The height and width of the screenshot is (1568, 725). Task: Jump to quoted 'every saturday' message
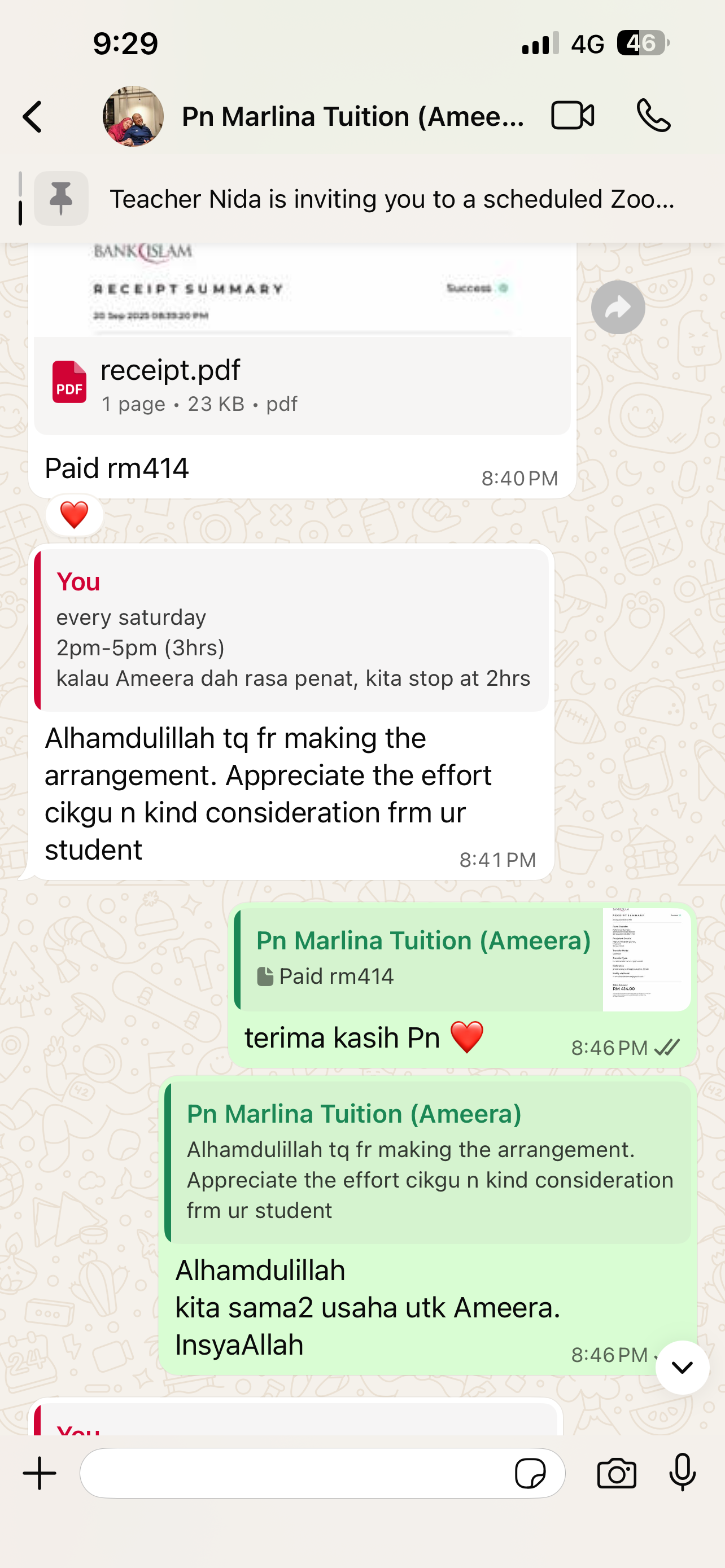(x=292, y=630)
